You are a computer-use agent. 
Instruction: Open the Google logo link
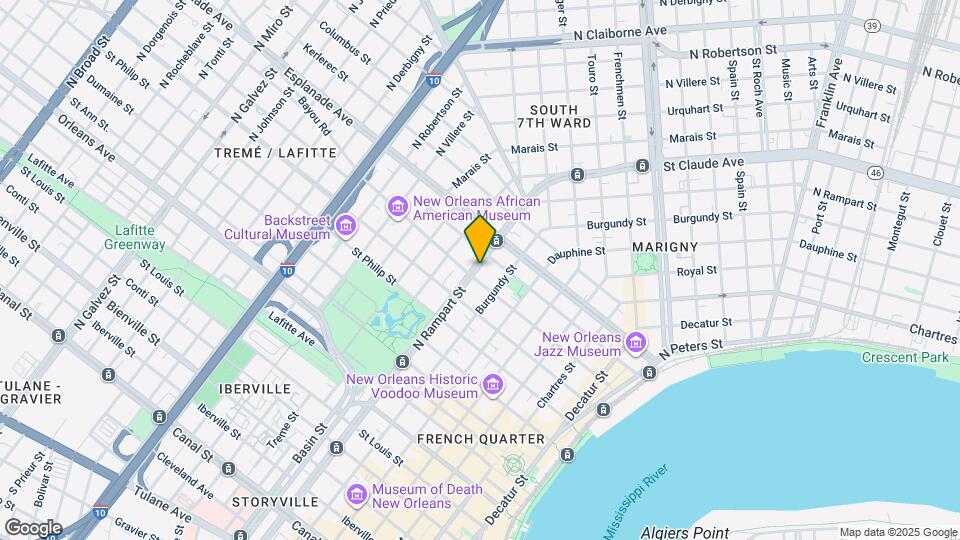tap(33, 528)
